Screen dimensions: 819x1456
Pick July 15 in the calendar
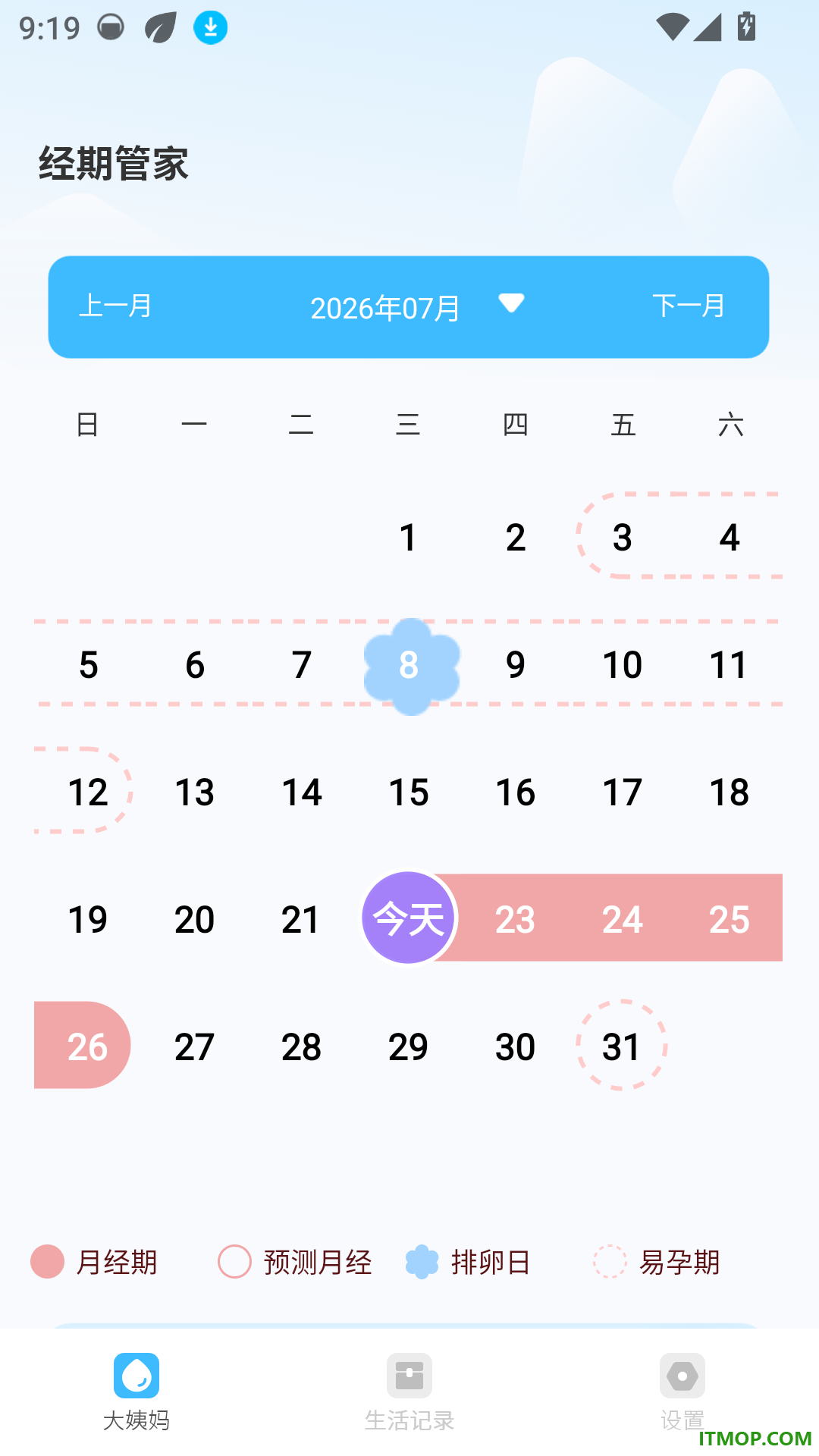click(x=409, y=792)
